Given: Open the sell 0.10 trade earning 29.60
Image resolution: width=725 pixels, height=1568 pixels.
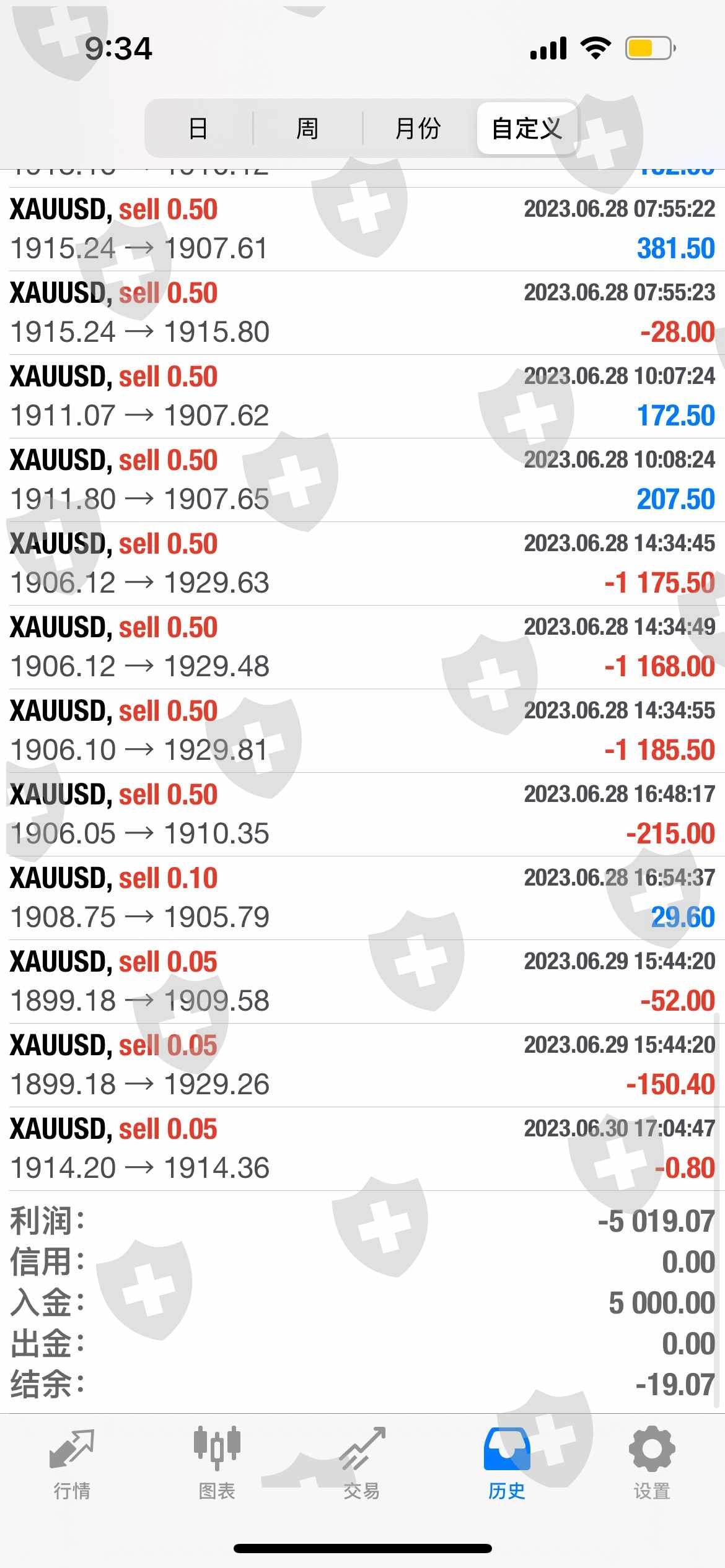Looking at the screenshot, I should pos(362,898).
